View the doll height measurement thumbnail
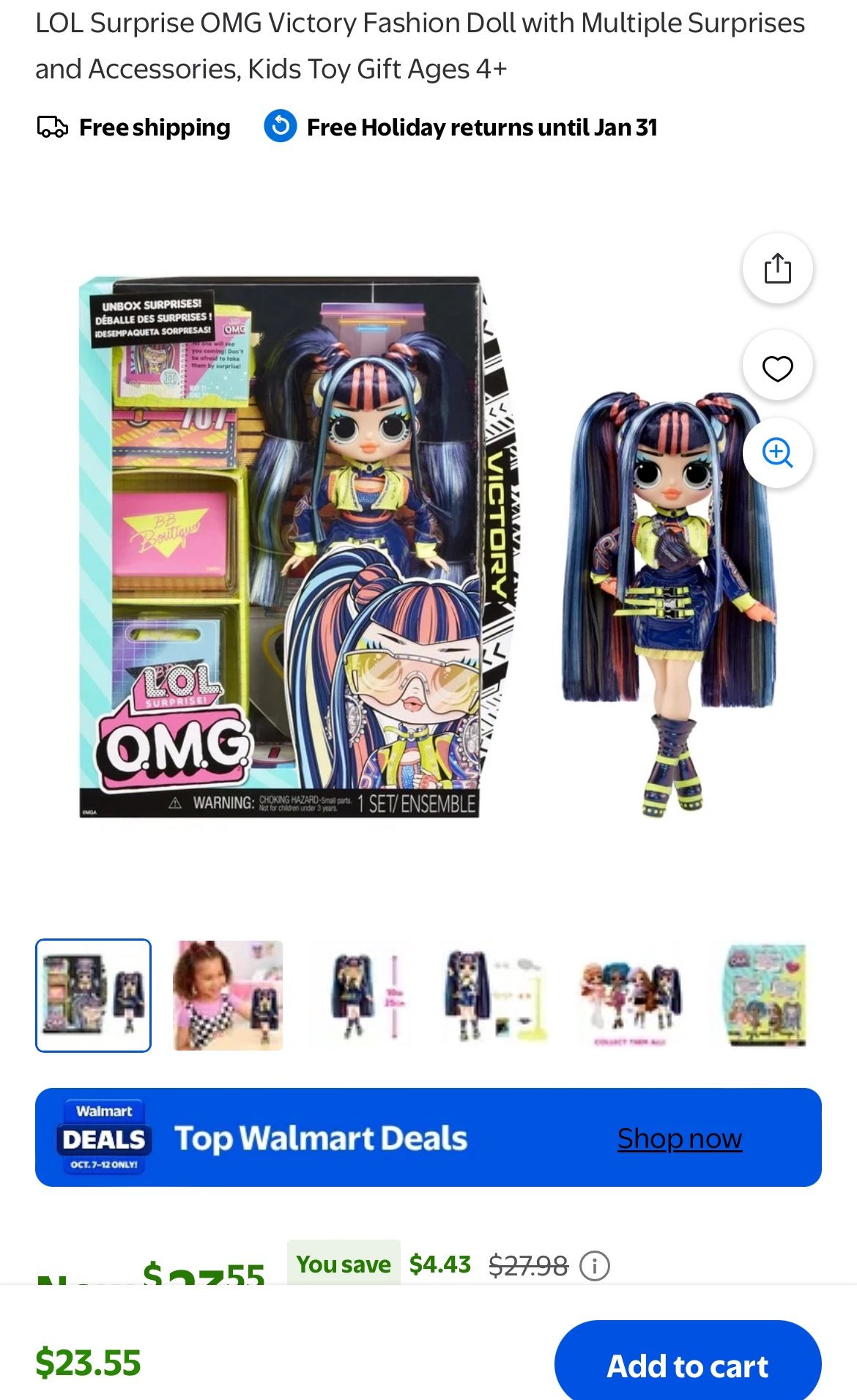This screenshot has height=1400, width=857. click(x=362, y=995)
